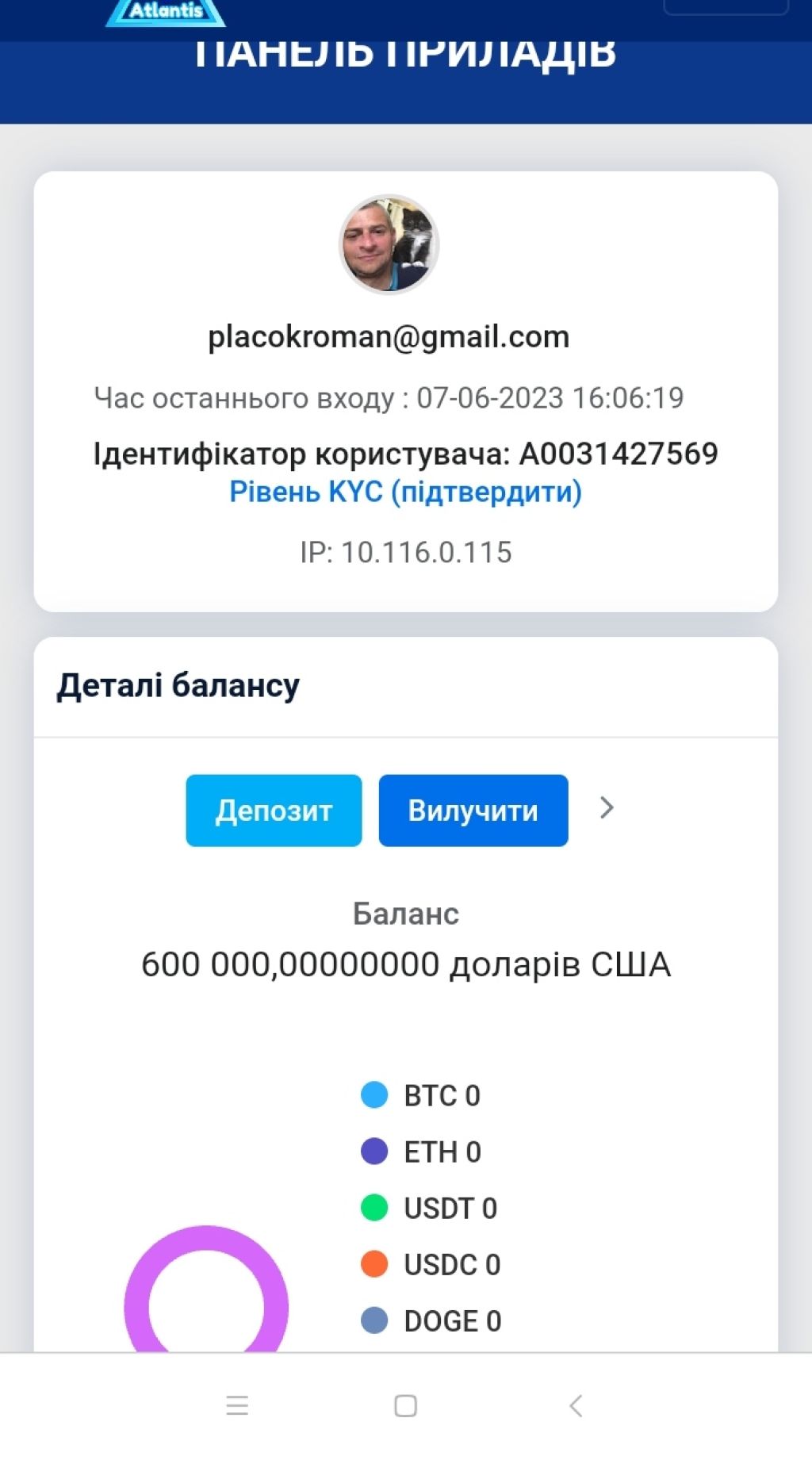Viewport: 812px width, 1460px height.
Task: Tap the right chevron next to Вилучити
Action: point(607,808)
